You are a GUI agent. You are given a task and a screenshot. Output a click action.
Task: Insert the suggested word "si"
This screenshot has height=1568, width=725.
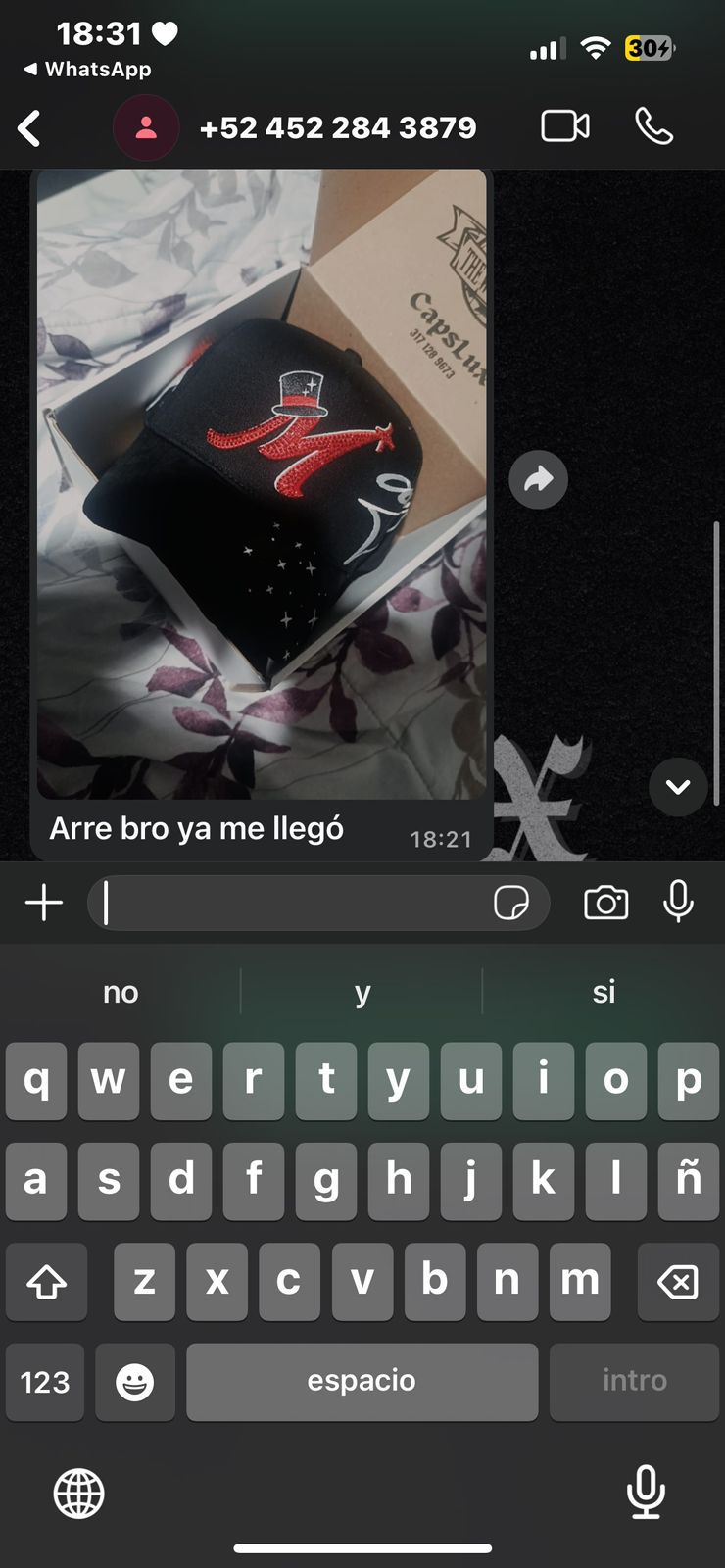[604, 992]
